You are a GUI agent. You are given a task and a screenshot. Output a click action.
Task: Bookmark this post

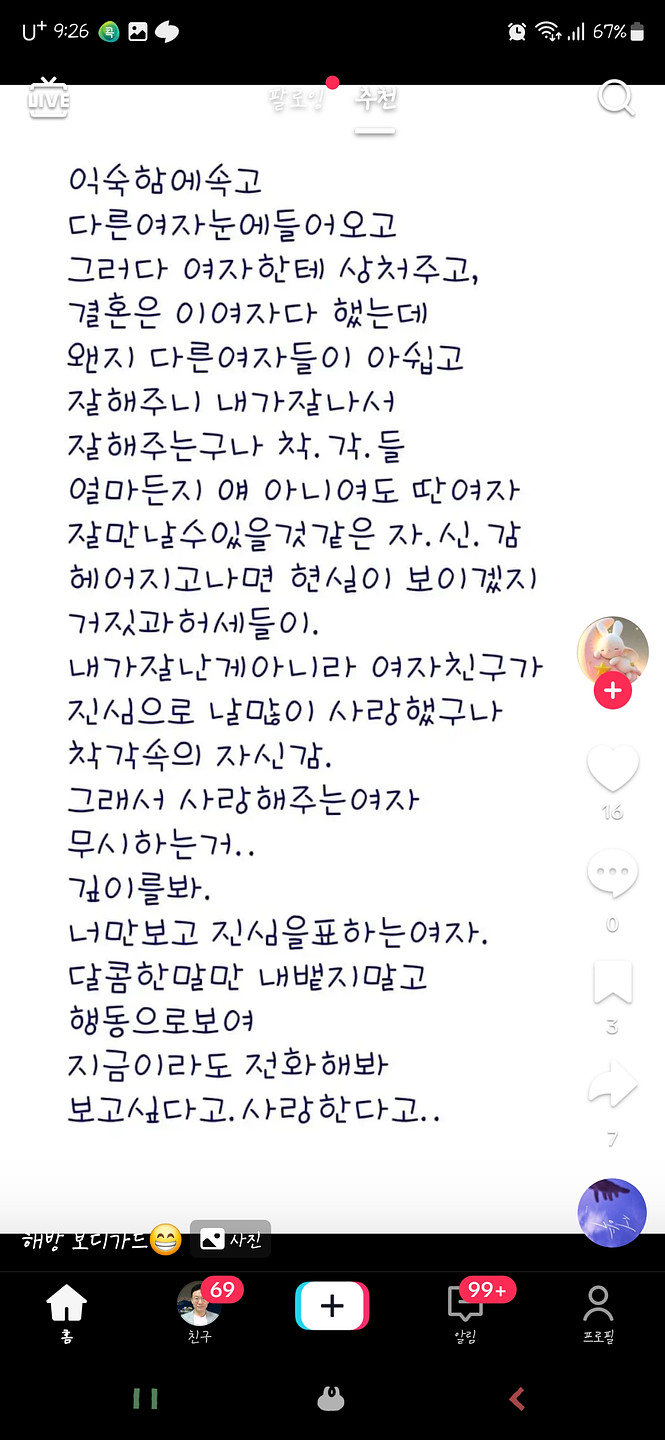[612, 981]
